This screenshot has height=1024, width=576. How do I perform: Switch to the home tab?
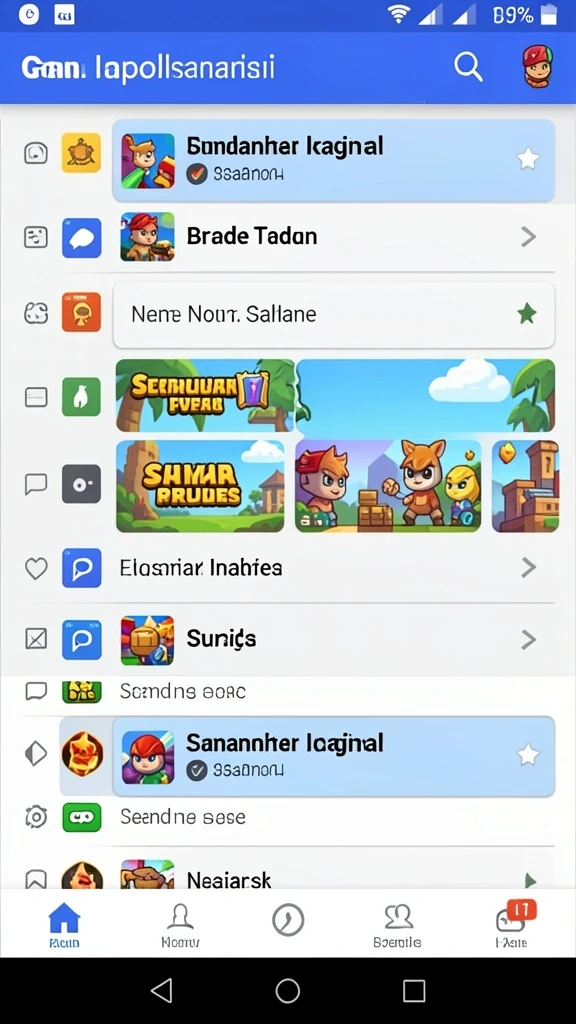point(64,924)
